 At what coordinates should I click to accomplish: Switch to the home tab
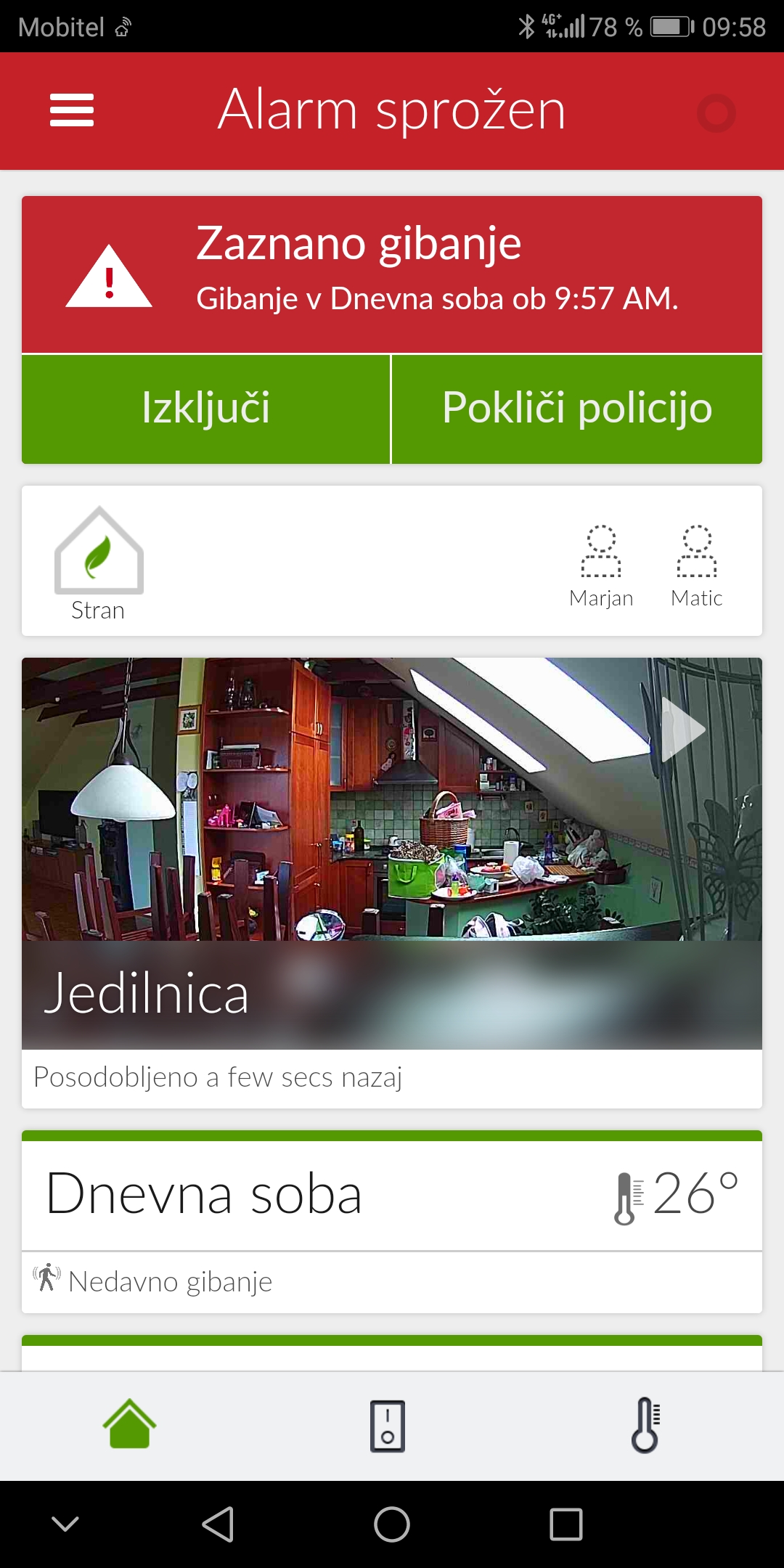coord(130,1424)
